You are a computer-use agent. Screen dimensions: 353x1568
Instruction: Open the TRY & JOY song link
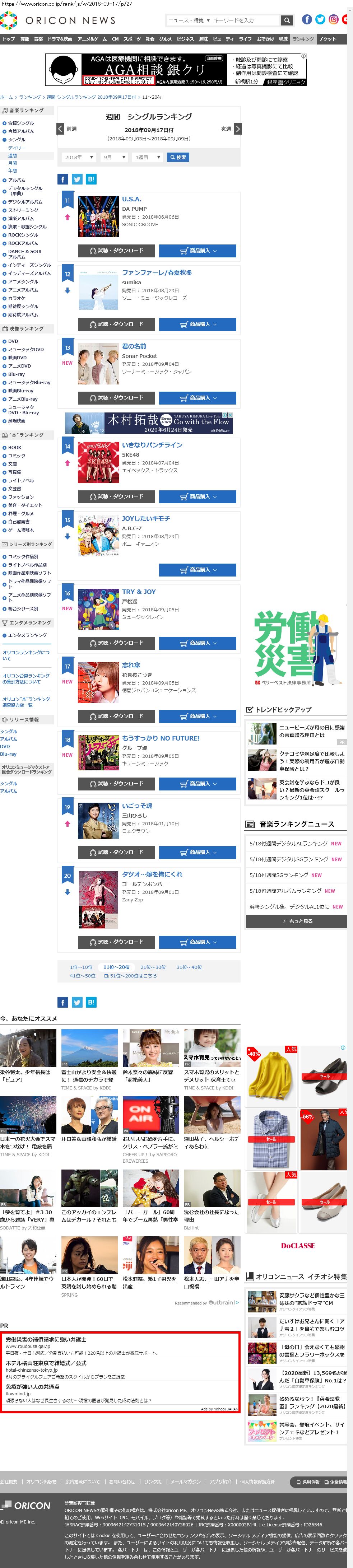(x=138, y=591)
